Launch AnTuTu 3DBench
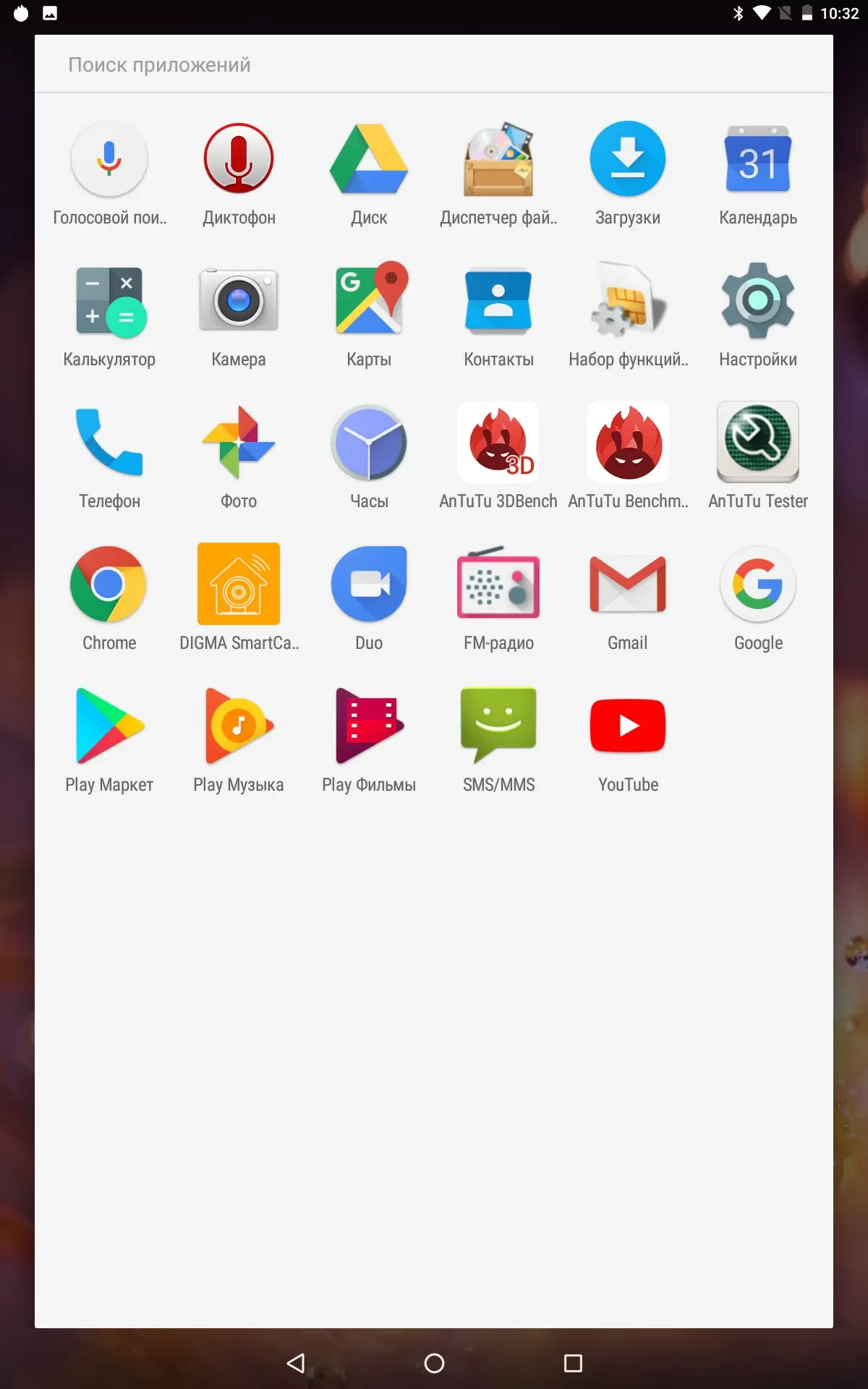 498,443
